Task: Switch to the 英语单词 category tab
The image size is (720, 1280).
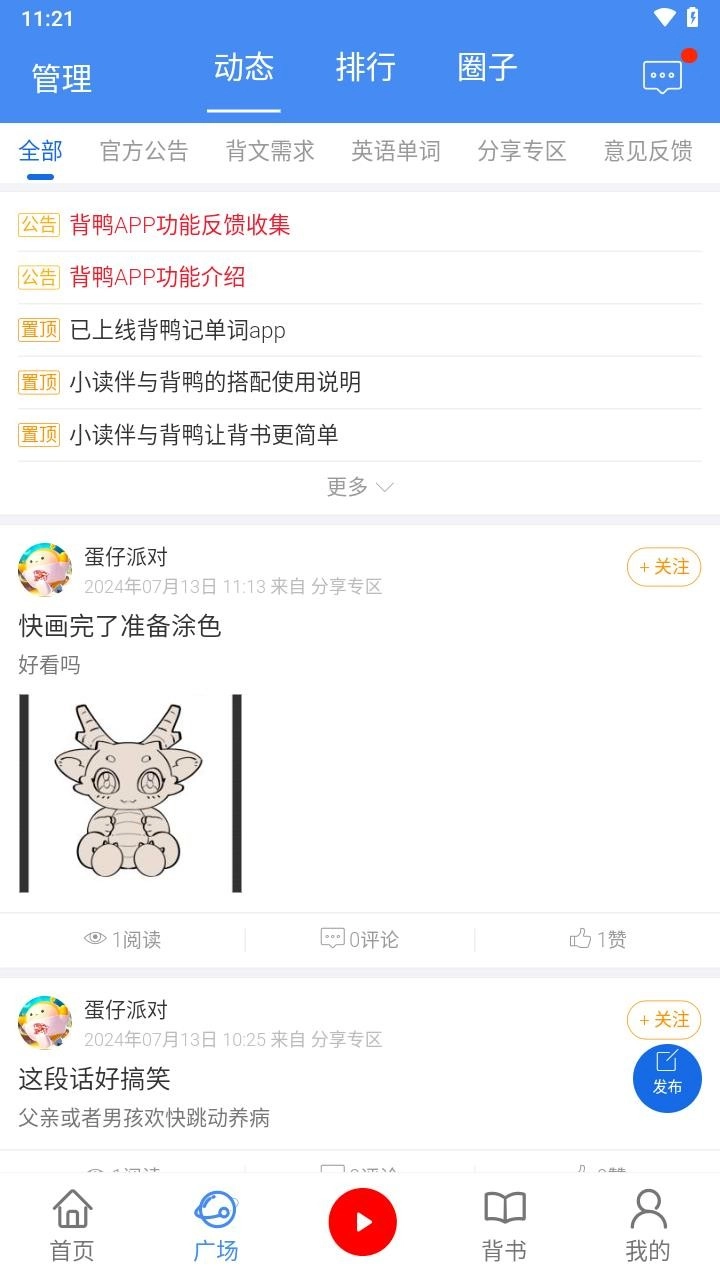Action: (x=396, y=151)
